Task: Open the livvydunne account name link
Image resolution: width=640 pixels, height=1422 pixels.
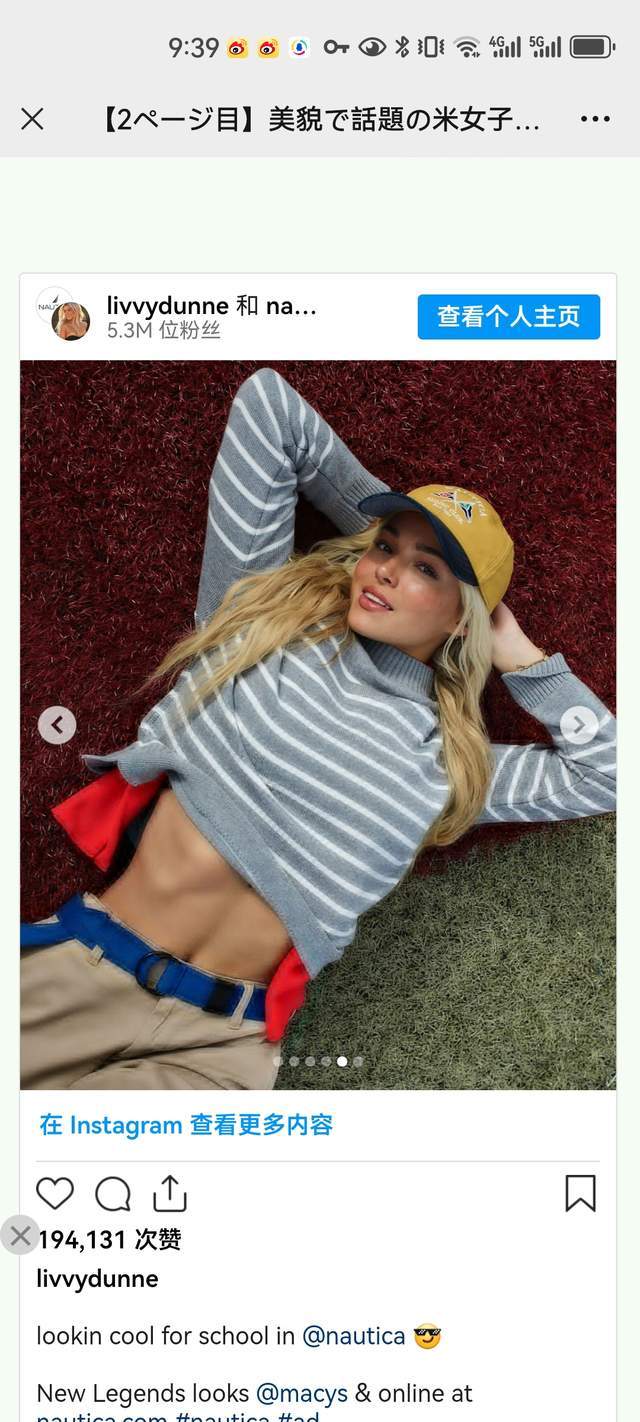Action: click(167, 306)
